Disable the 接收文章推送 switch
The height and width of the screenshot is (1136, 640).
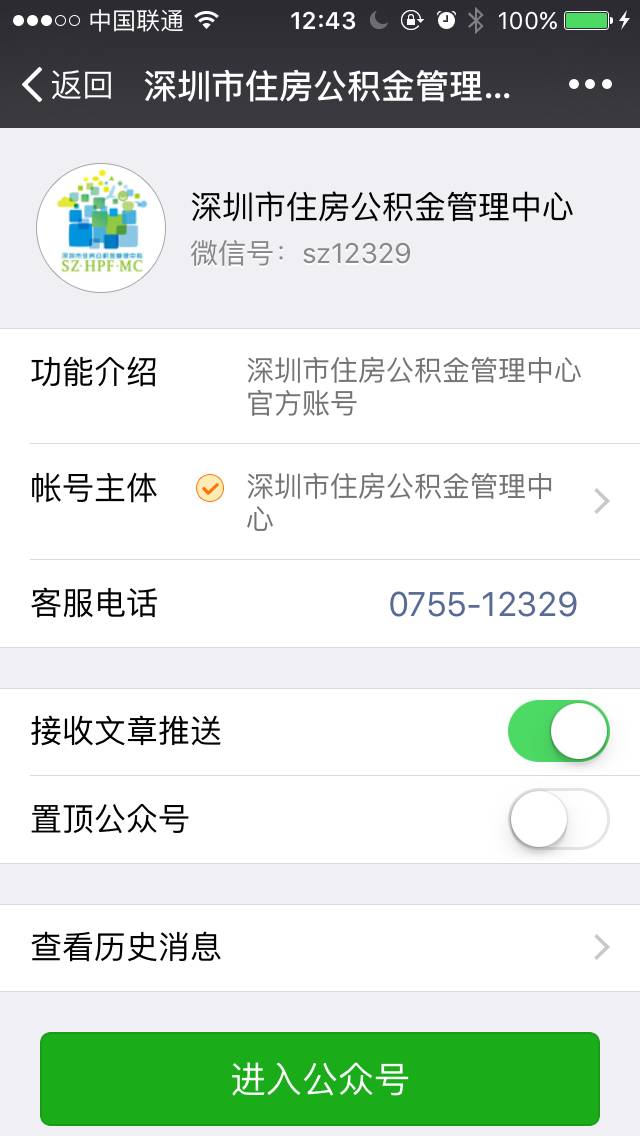(x=558, y=731)
